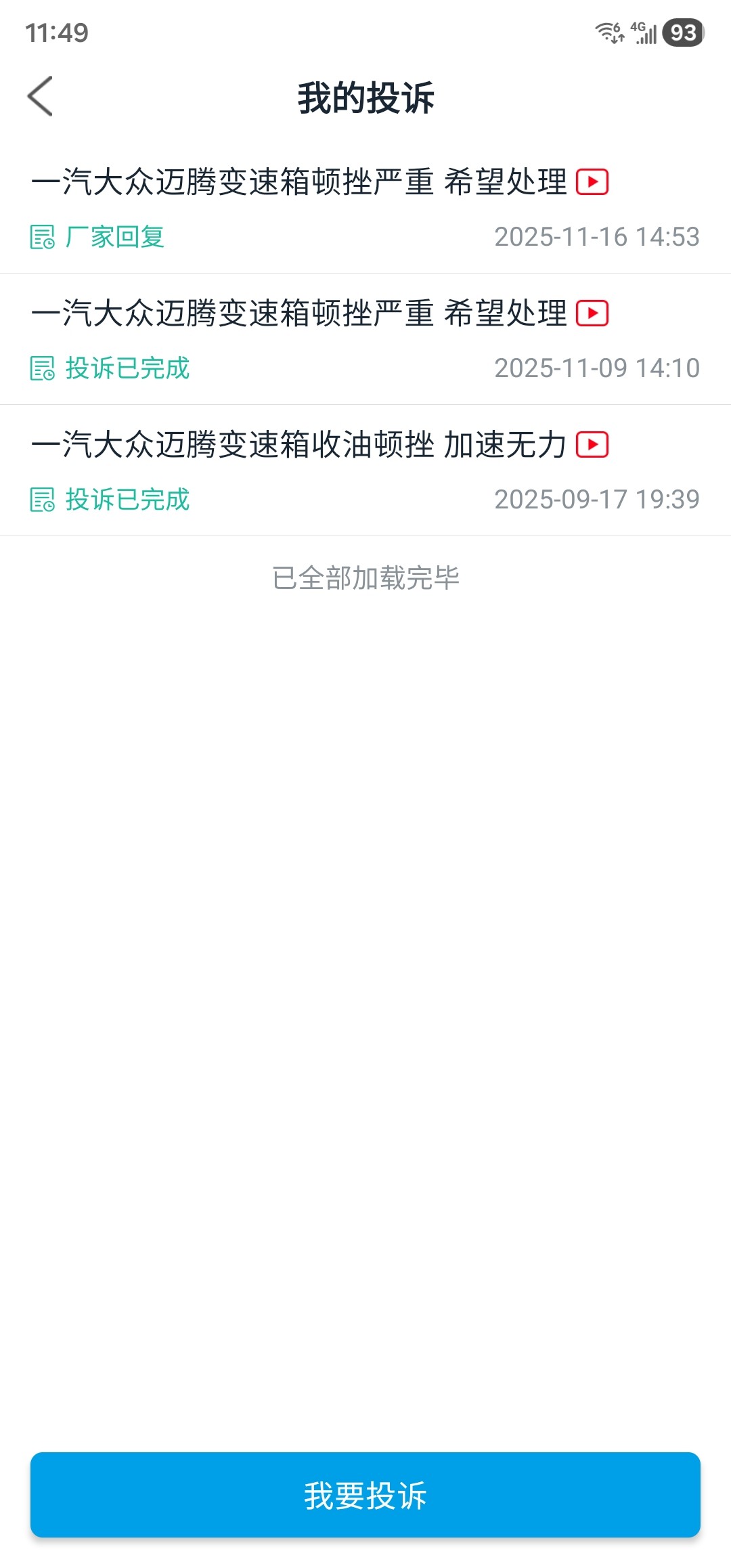Open the complaint dated 2025-11-09 14:10

tap(298, 314)
